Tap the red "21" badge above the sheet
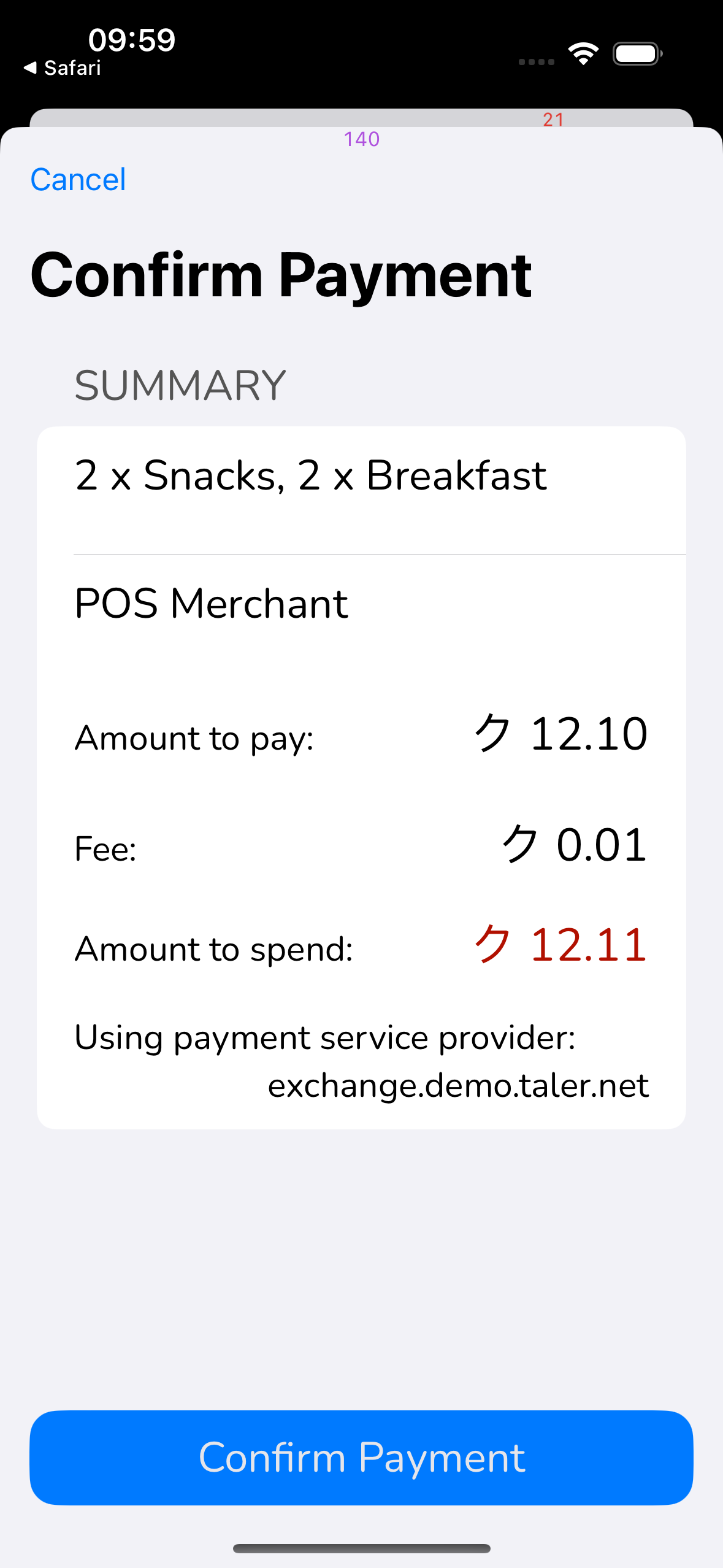 (x=554, y=119)
